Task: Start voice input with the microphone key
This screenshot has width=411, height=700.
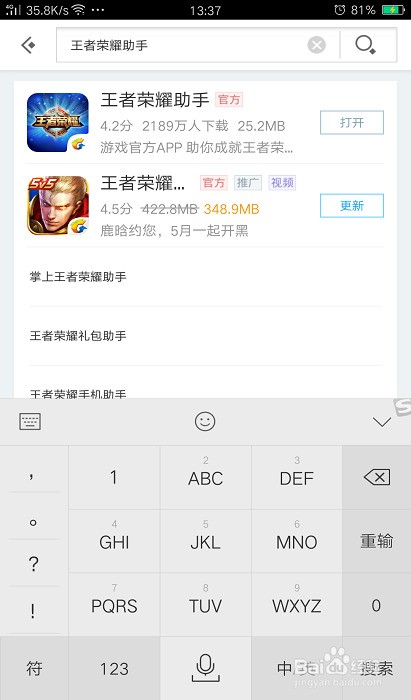Action: point(205,668)
